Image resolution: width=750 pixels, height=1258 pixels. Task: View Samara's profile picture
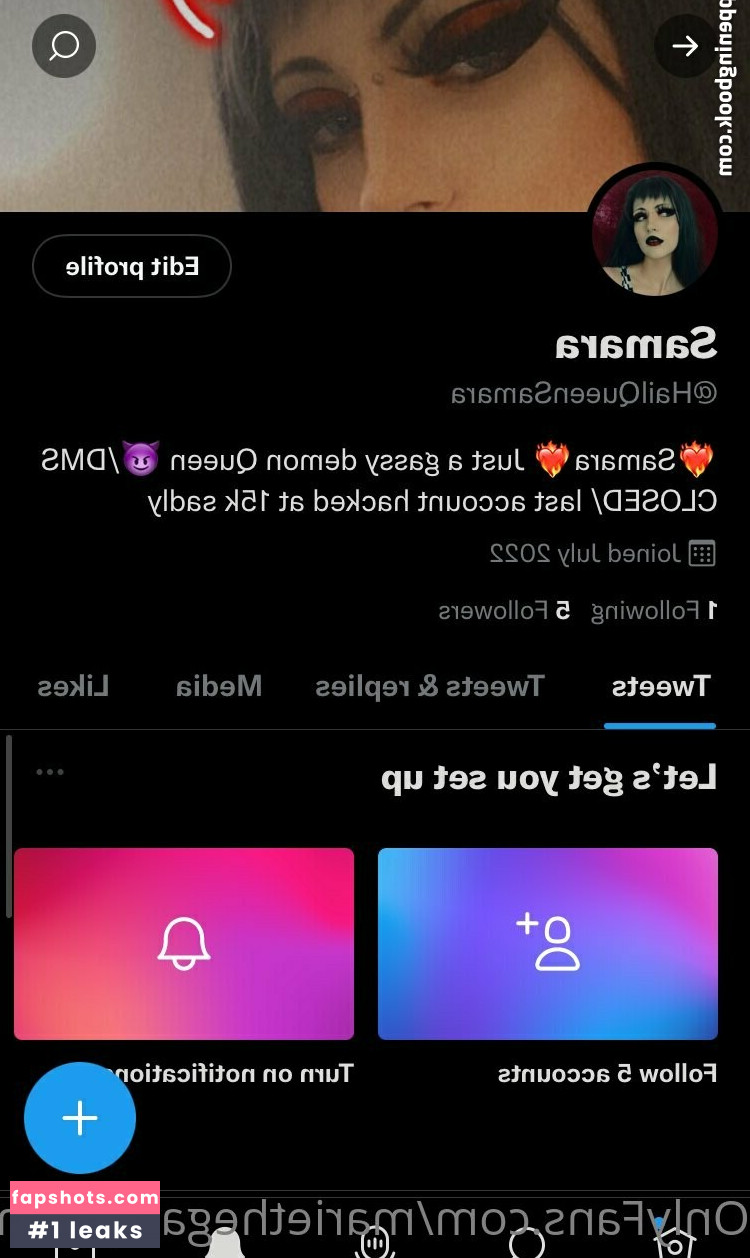pos(655,231)
